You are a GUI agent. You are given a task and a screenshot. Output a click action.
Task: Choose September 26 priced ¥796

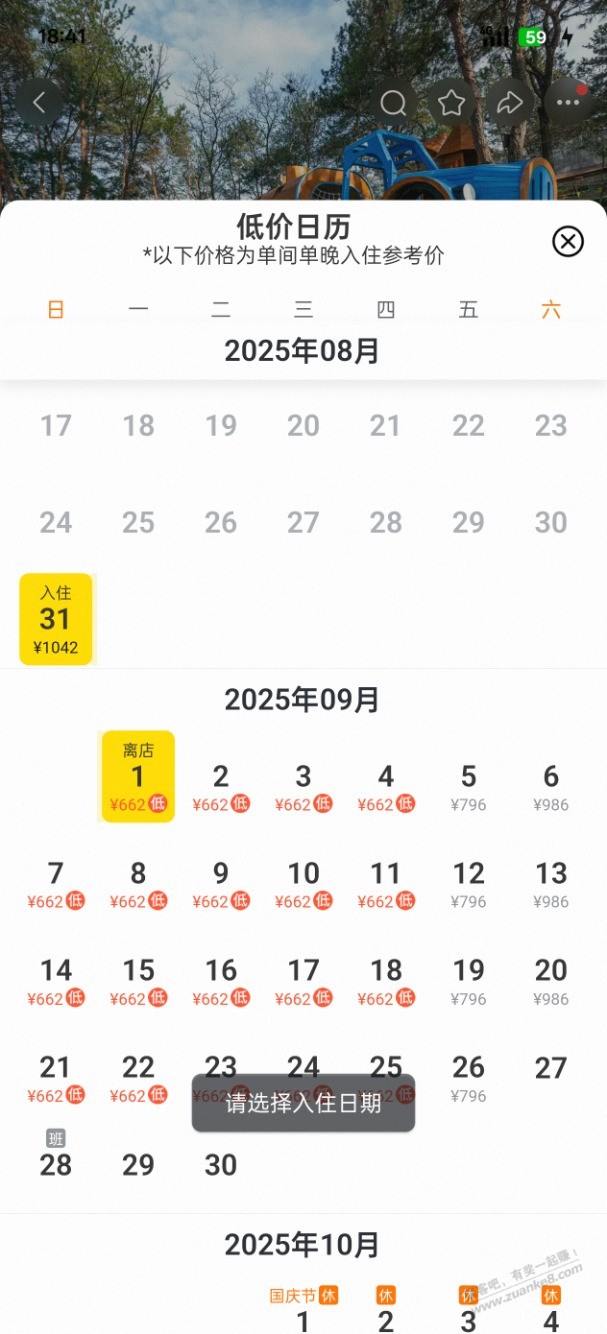tap(468, 1078)
